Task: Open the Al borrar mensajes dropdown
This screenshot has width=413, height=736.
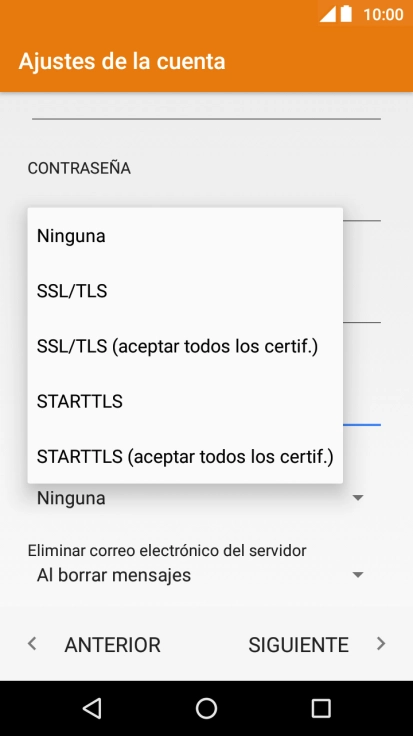Action: coord(201,575)
